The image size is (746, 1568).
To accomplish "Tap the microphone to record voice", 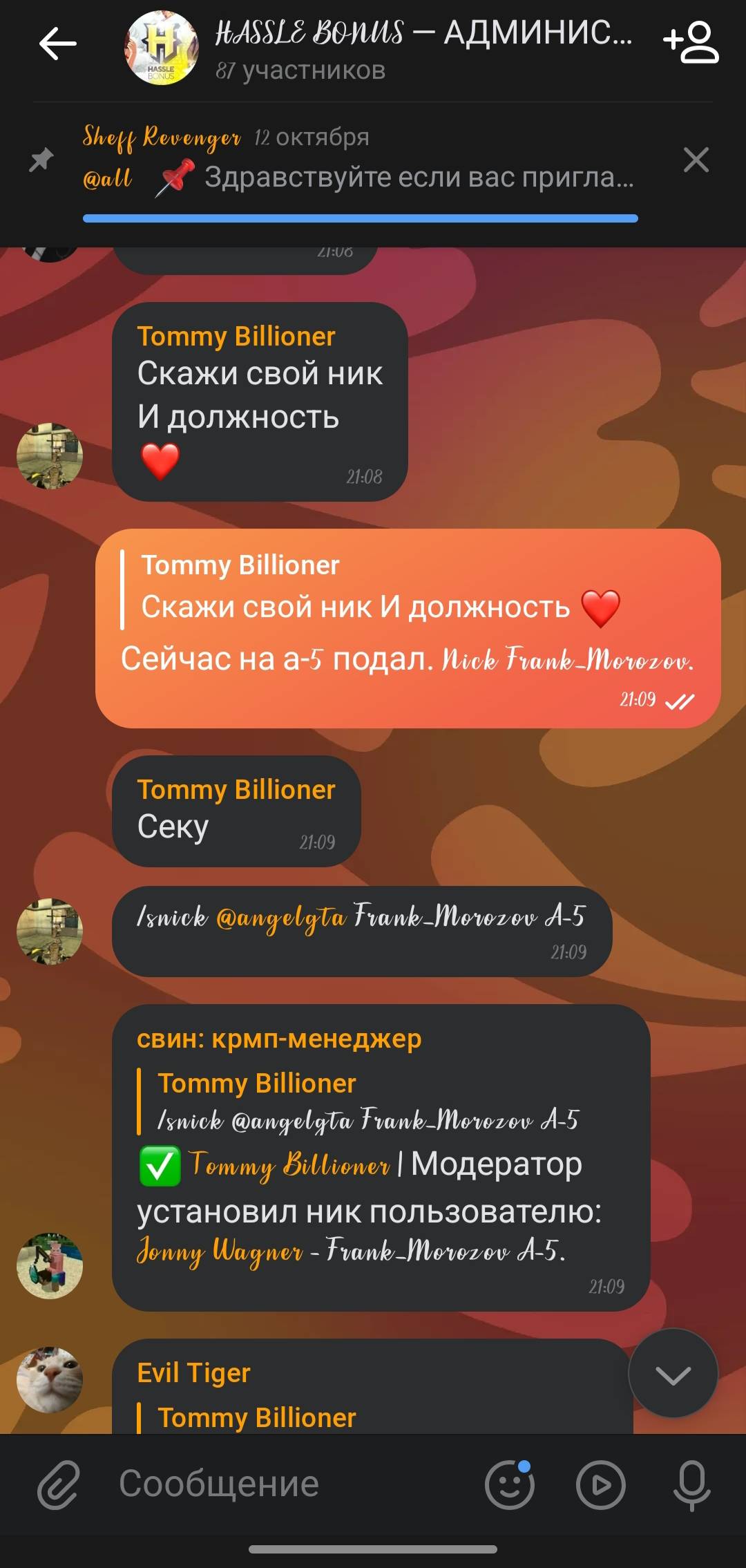I will point(691,1484).
